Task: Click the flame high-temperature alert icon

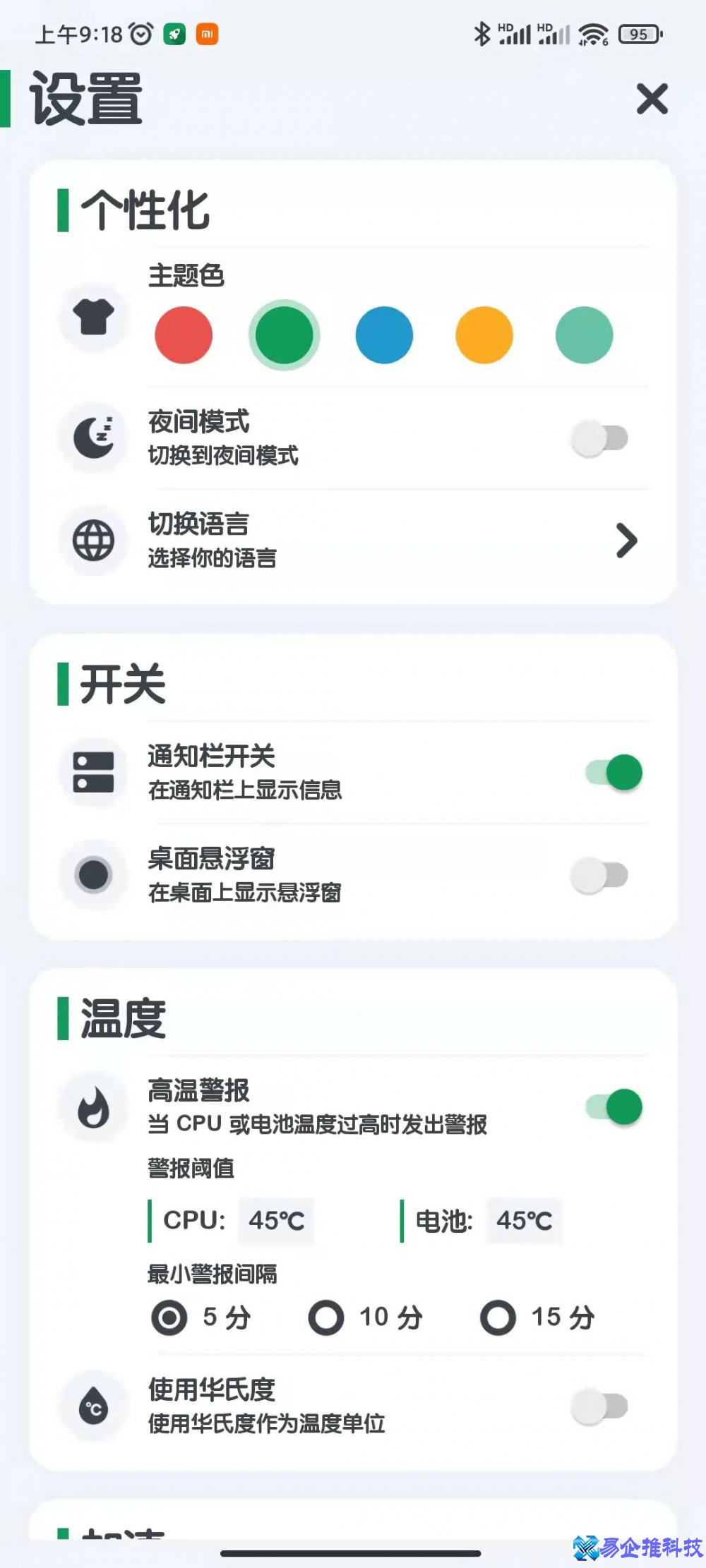Action: click(x=92, y=1106)
